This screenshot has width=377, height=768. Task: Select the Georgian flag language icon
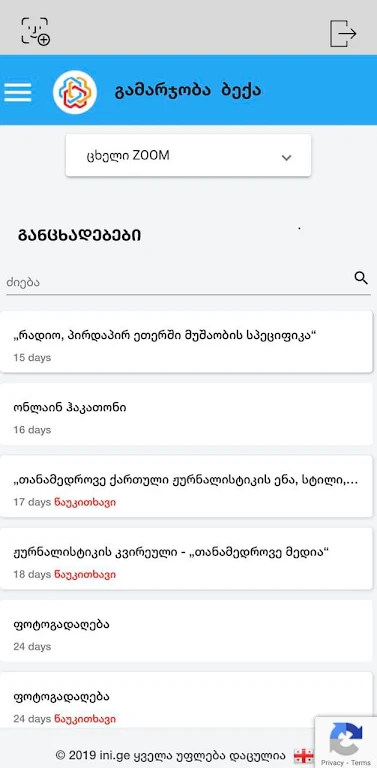click(304, 756)
